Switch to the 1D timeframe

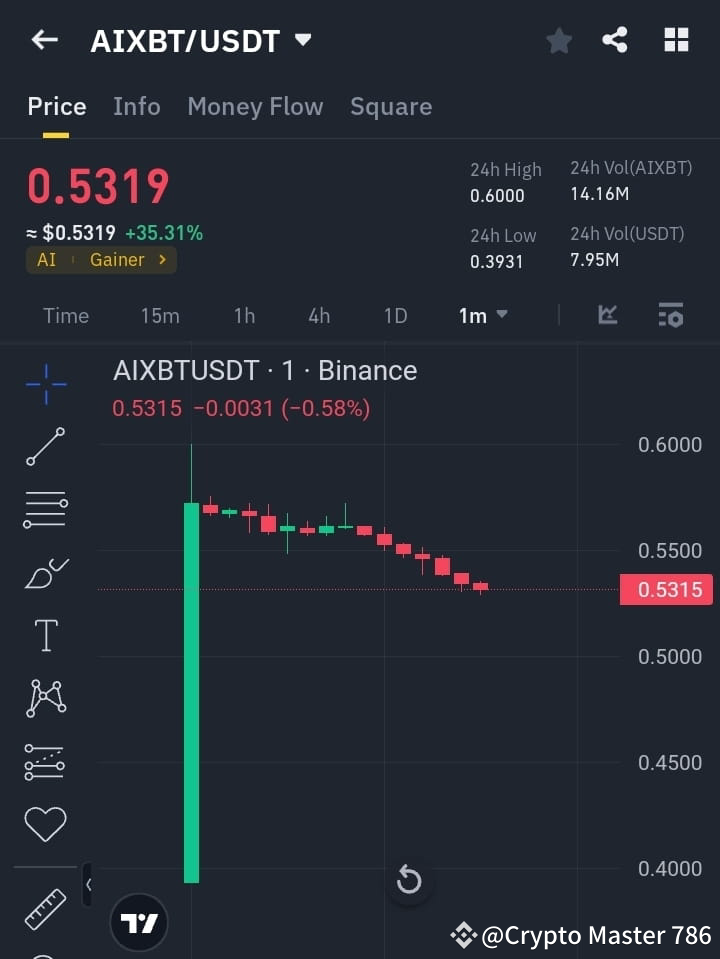click(395, 315)
